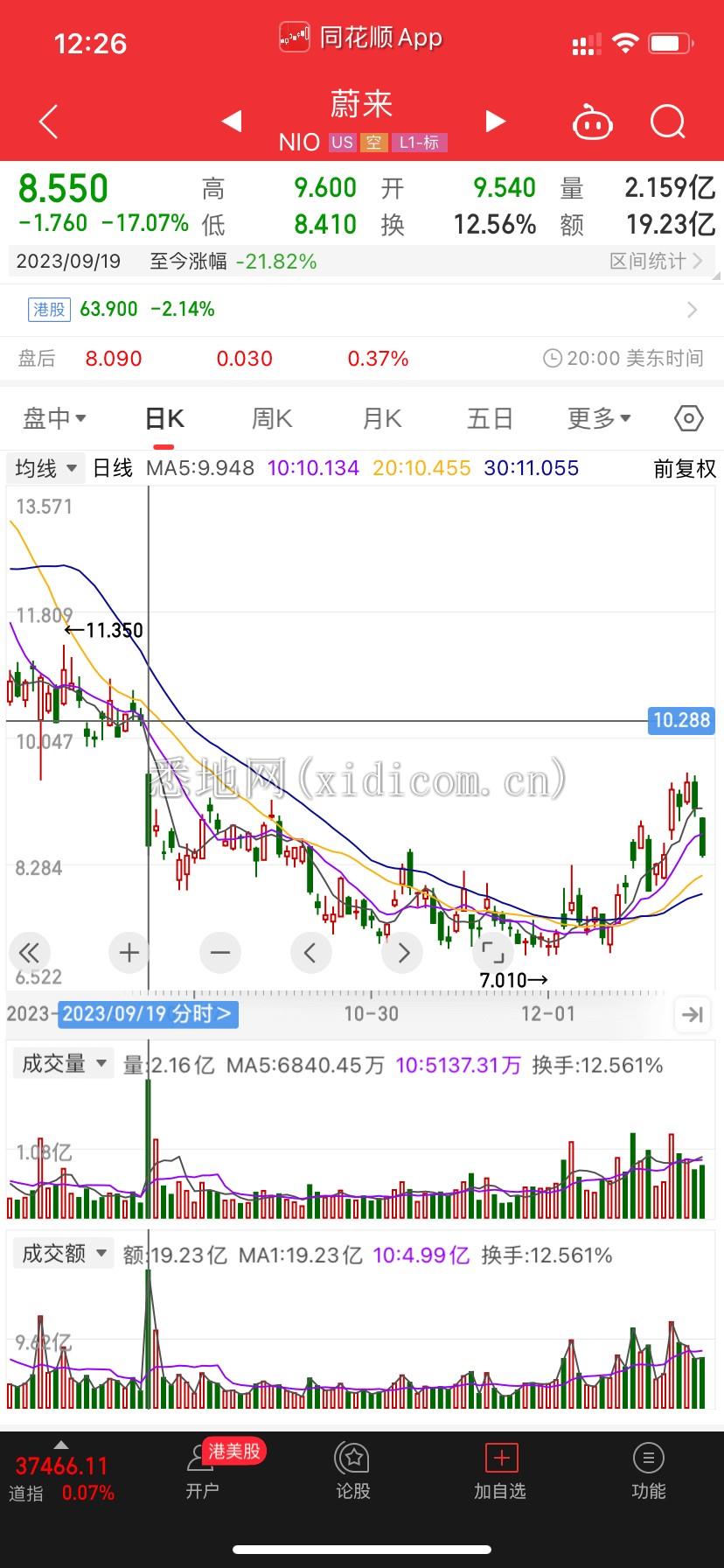Zoom in on chart with plus icon
This screenshot has height=1568, width=724.
point(129,952)
